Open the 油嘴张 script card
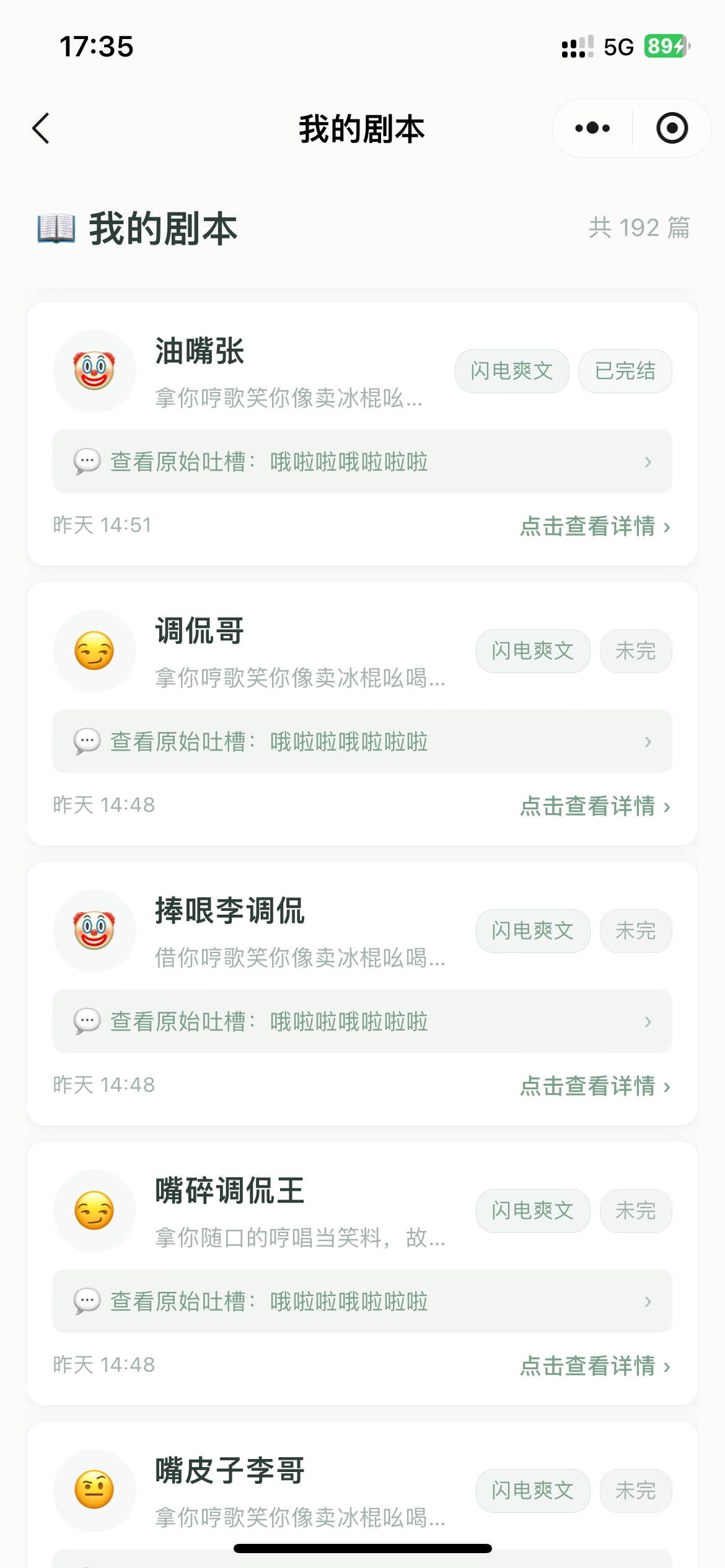Image resolution: width=725 pixels, height=1568 pixels. tap(248, 370)
